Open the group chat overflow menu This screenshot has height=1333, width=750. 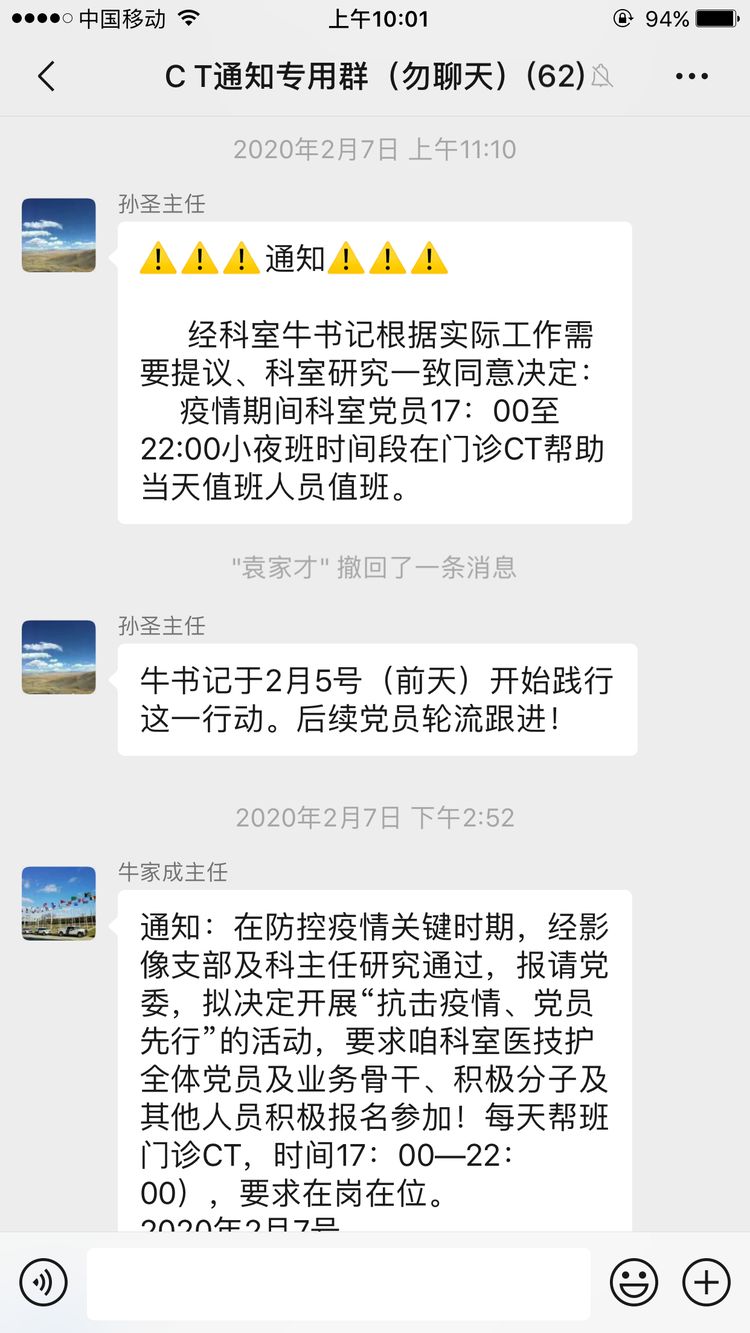[x=692, y=77]
